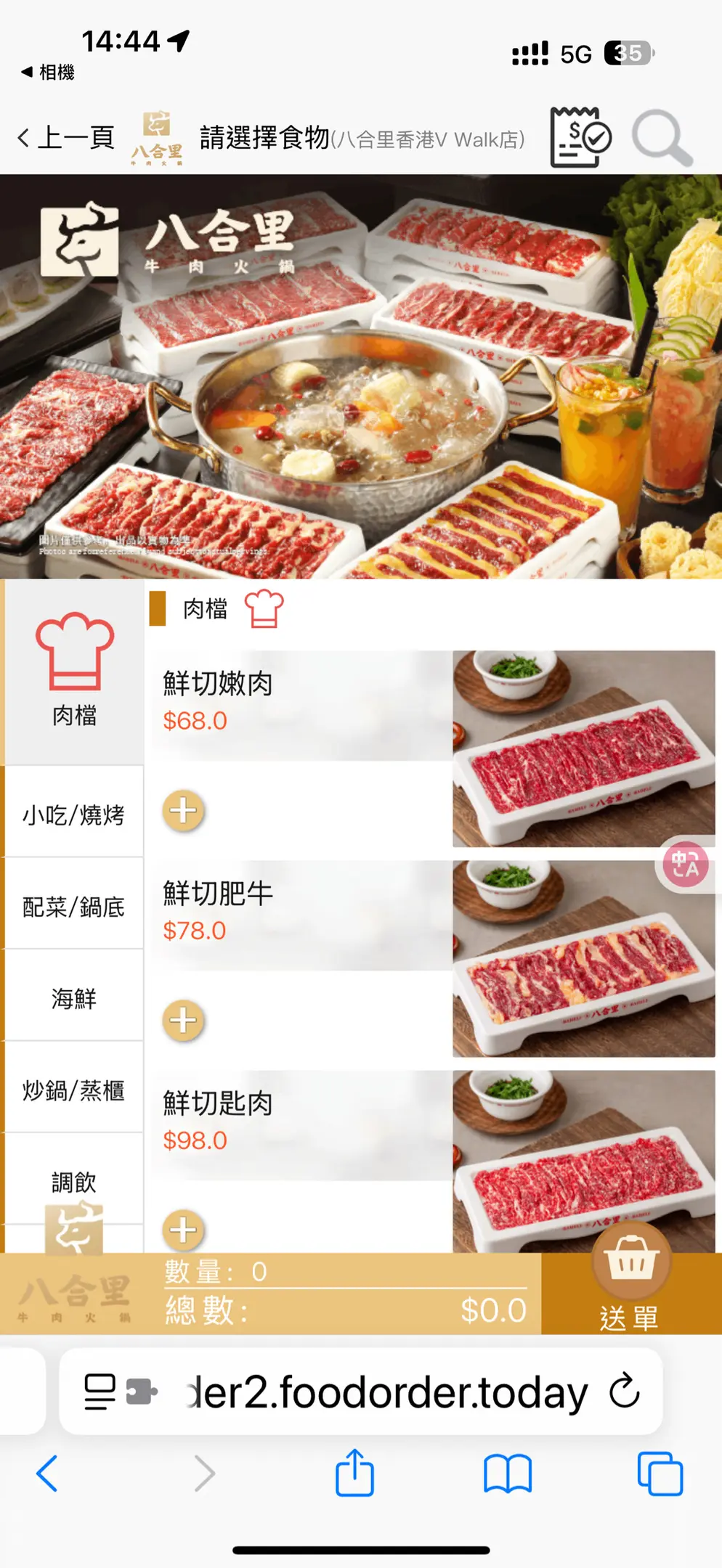
Task: Open the 調飲 drinks category
Action: click(x=74, y=1181)
